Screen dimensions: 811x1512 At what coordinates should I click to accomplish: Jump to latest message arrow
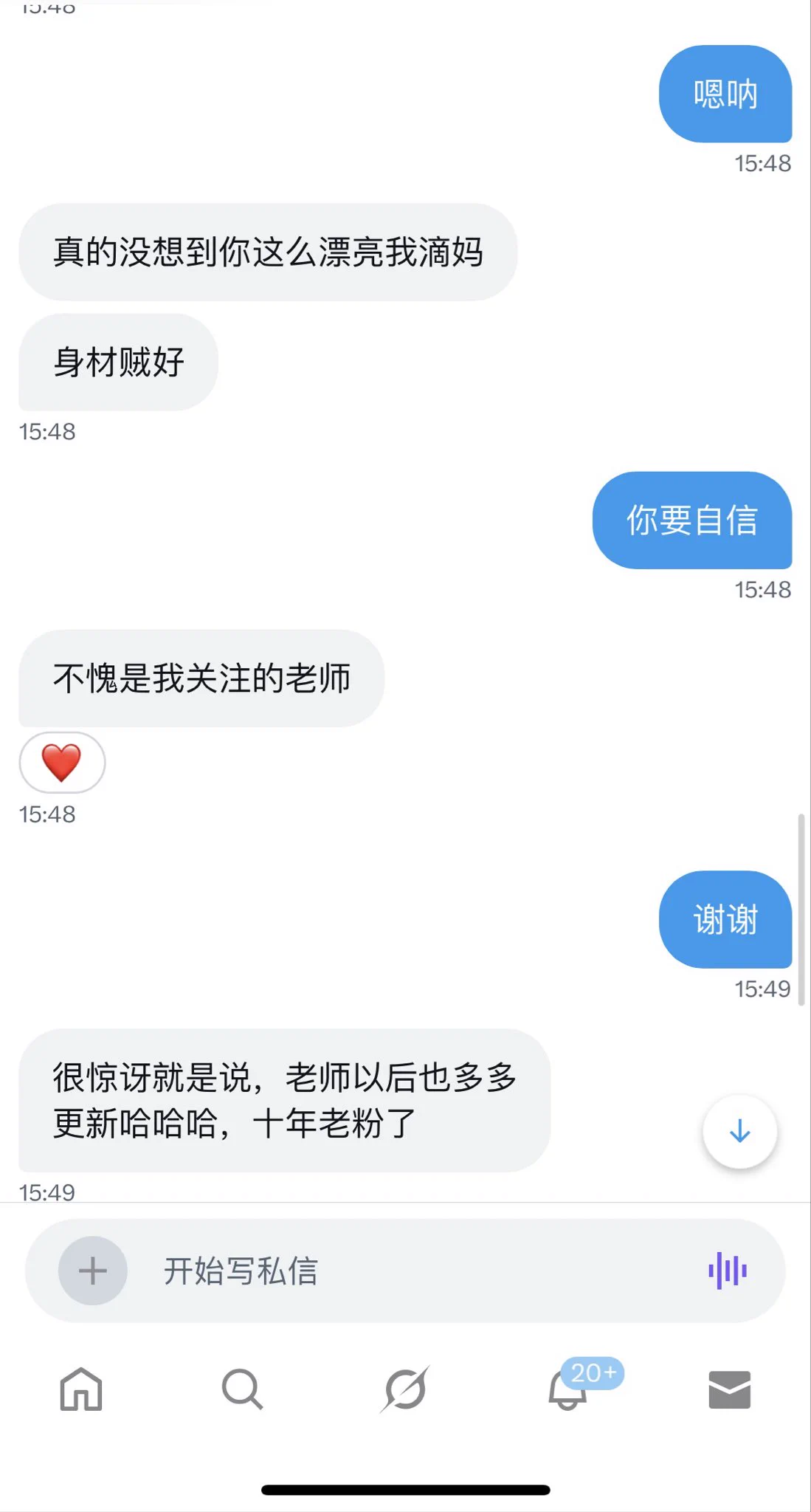(x=739, y=1131)
